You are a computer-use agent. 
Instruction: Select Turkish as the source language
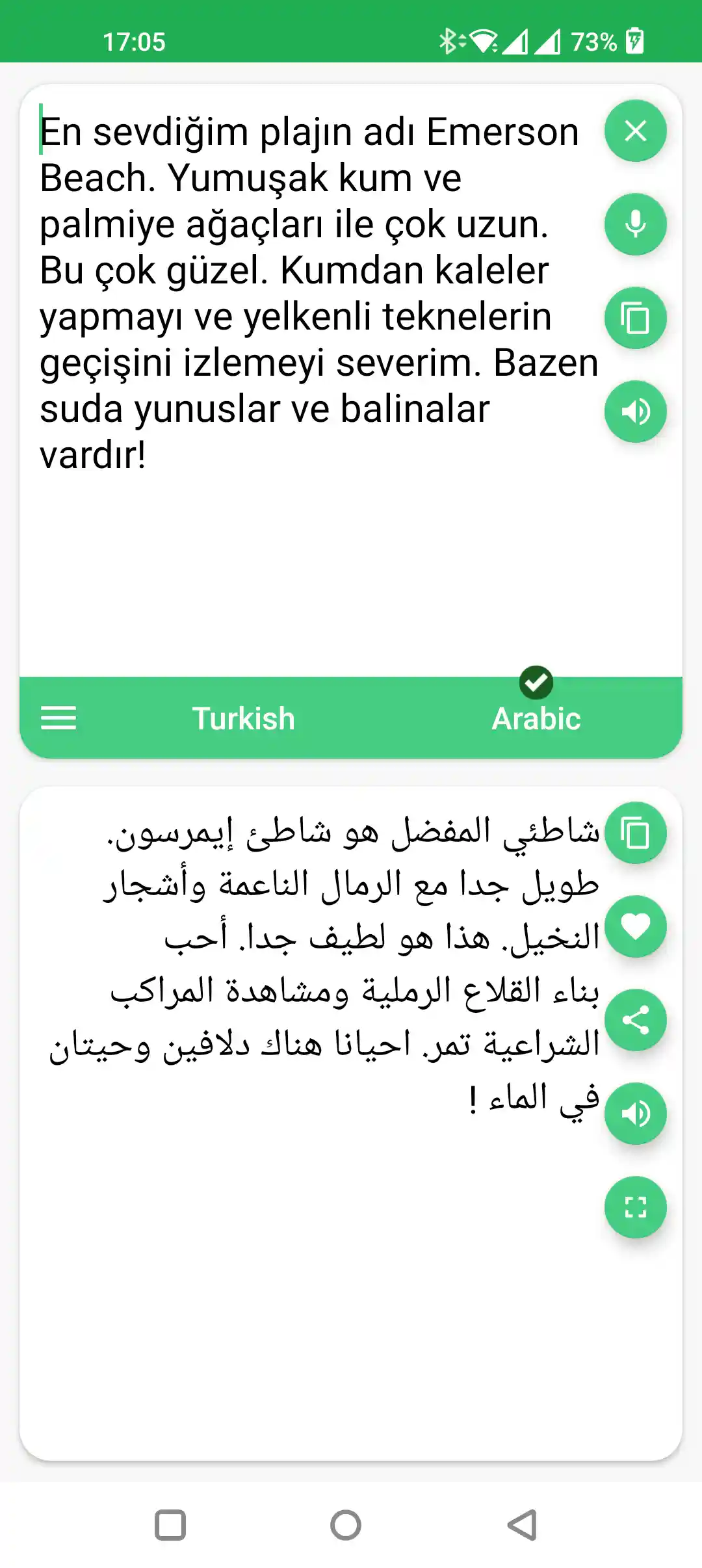coord(243,718)
